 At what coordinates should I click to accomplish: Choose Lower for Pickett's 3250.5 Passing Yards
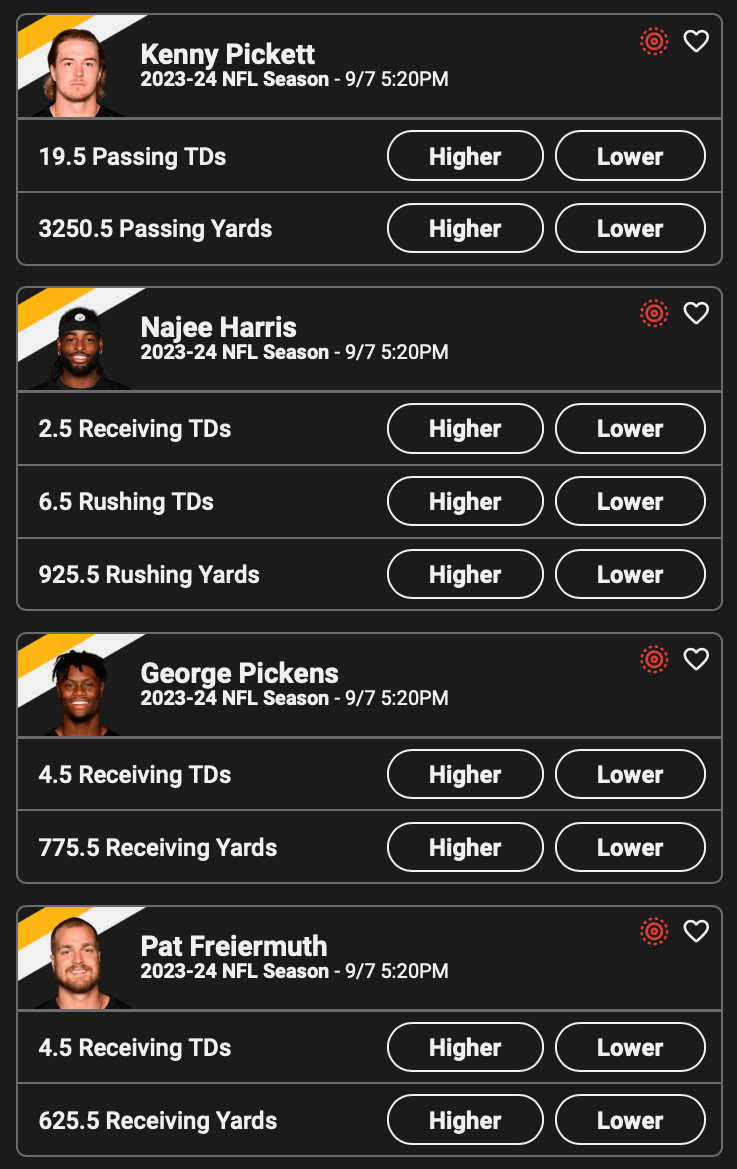tap(630, 228)
